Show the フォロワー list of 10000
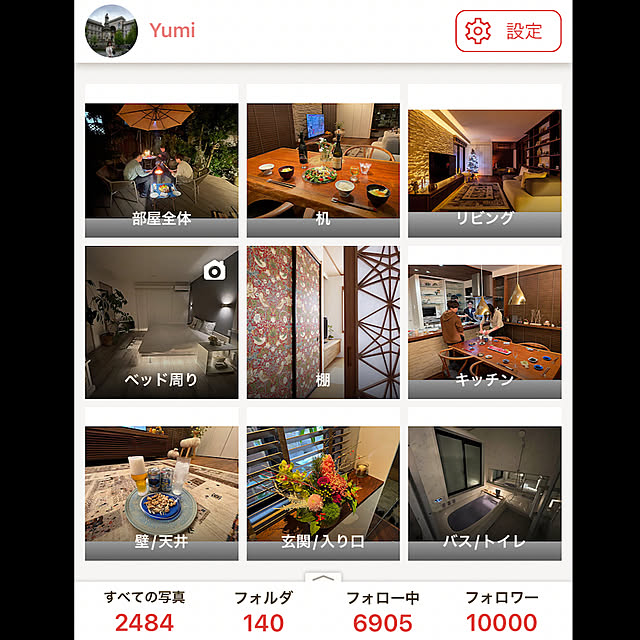 pos(501,611)
